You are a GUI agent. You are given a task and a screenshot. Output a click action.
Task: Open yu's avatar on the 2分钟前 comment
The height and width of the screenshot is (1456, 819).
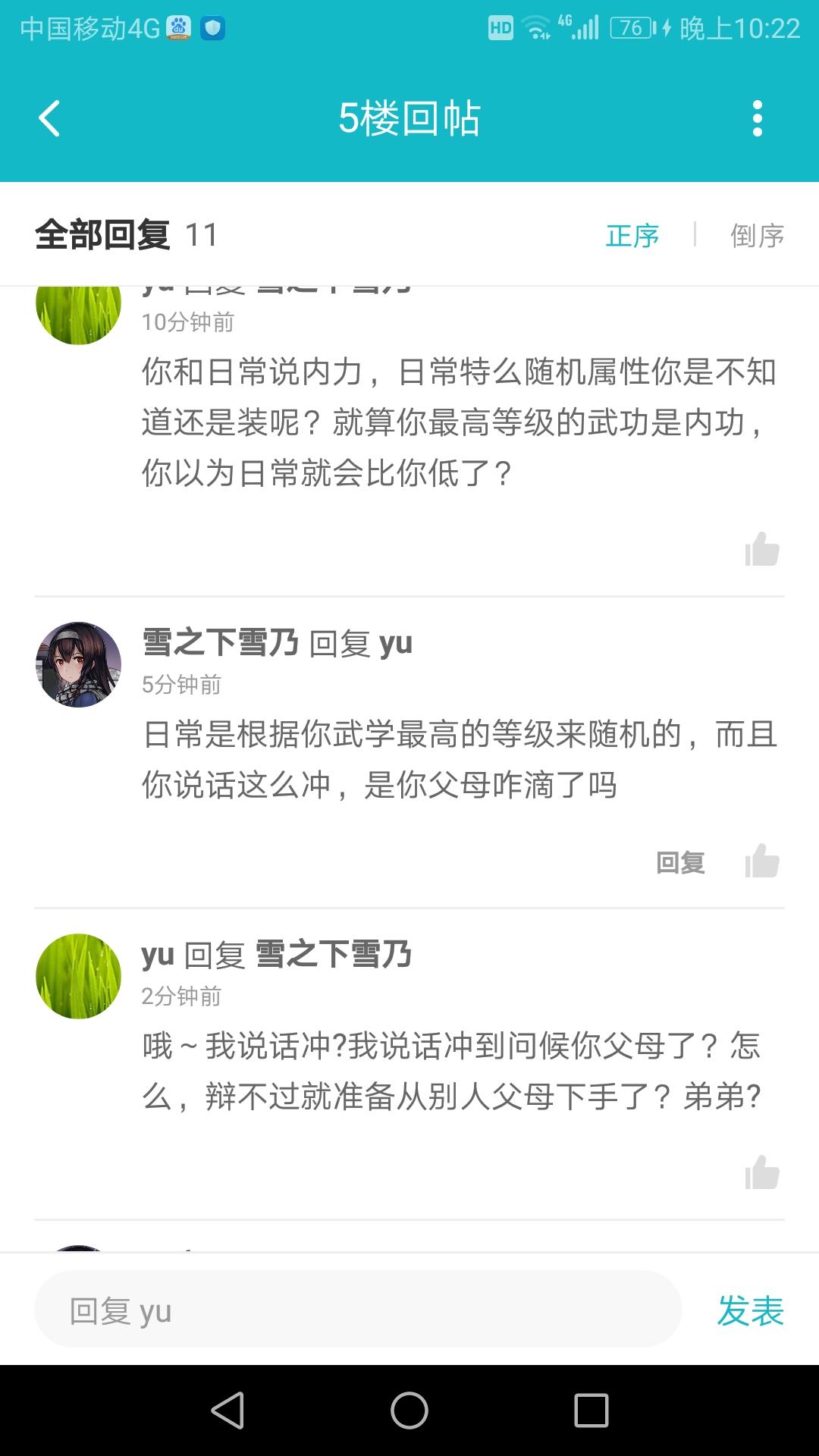(79, 976)
